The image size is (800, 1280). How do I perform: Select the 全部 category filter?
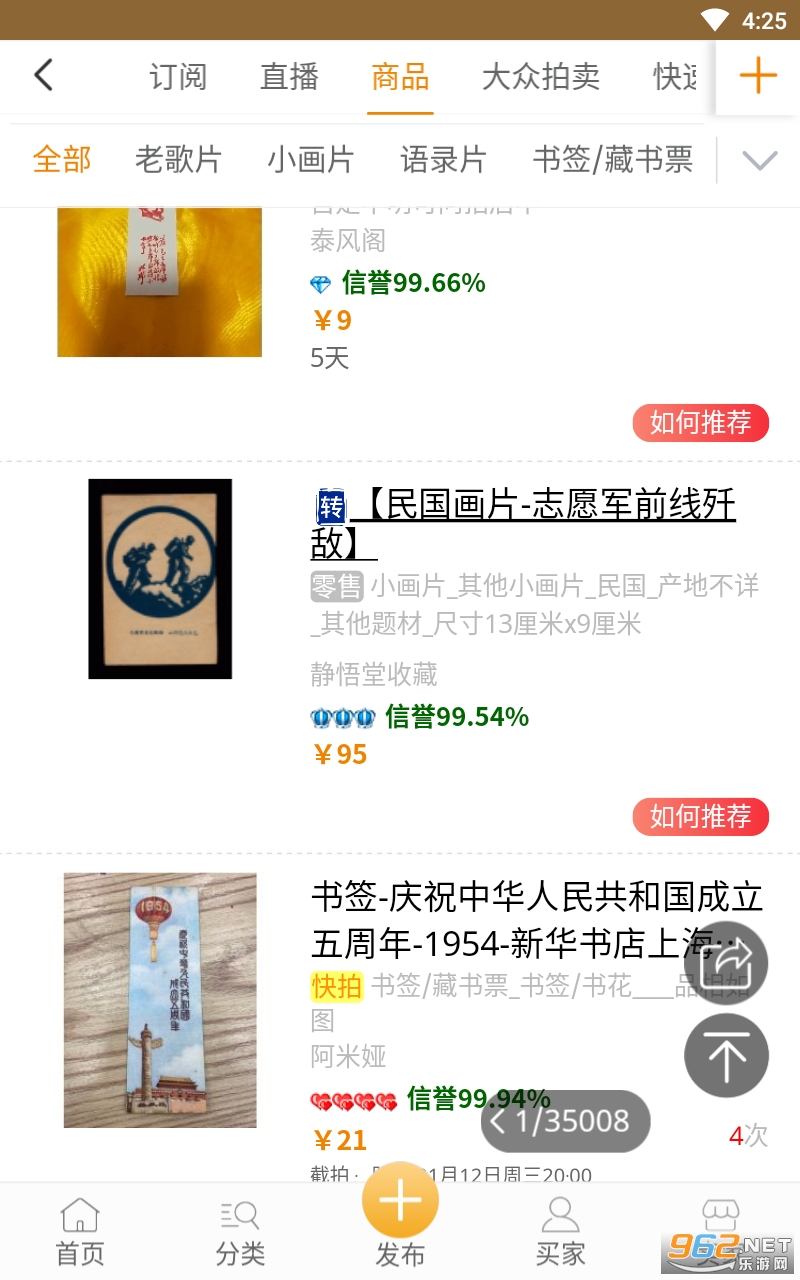pos(62,160)
